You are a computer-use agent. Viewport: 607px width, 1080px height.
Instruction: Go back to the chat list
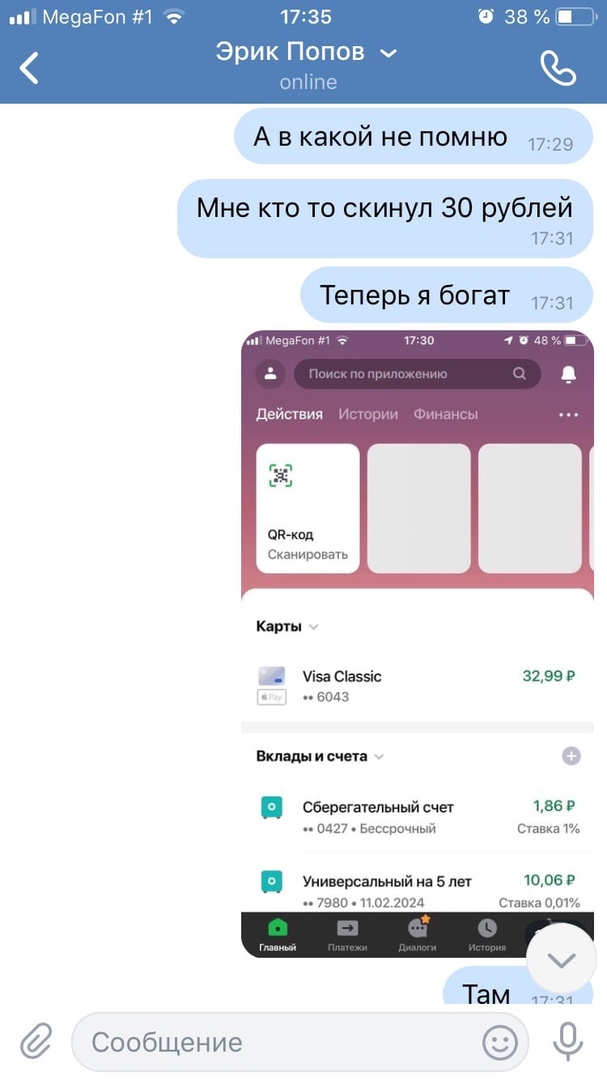coord(30,67)
